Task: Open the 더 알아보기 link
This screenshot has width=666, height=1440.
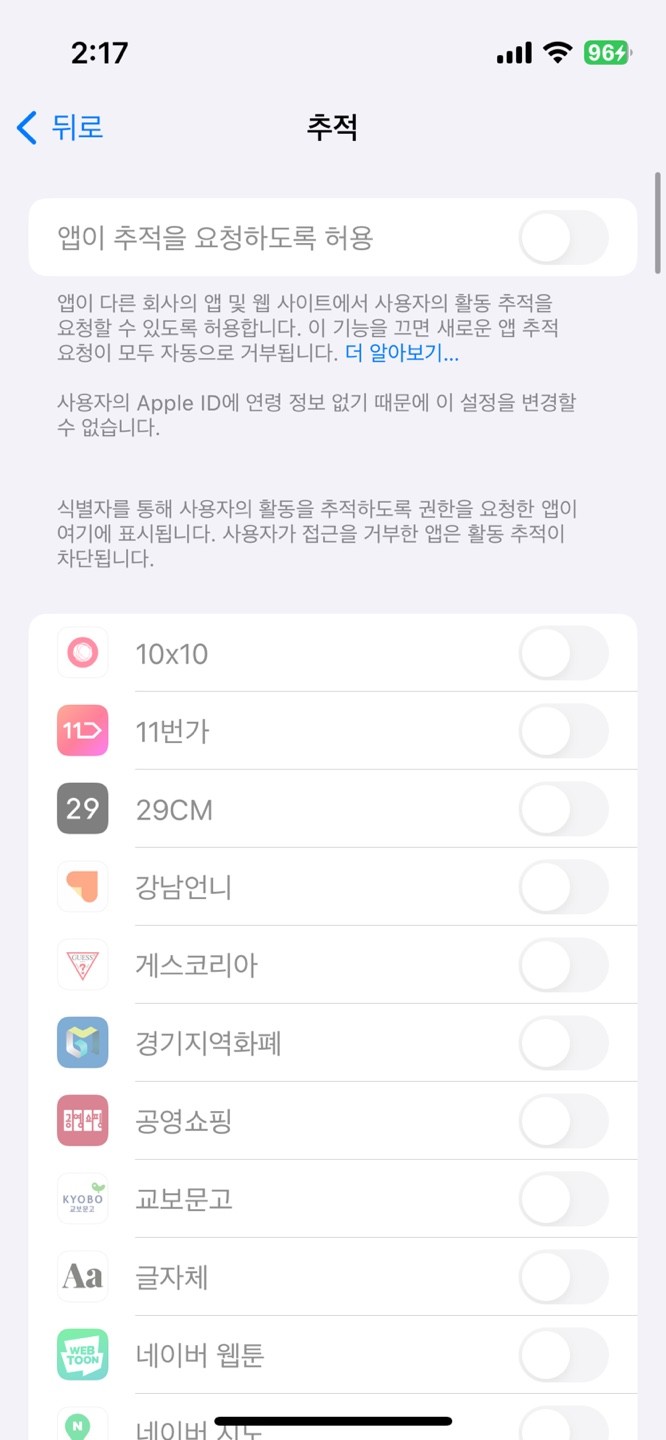Action: tap(402, 353)
